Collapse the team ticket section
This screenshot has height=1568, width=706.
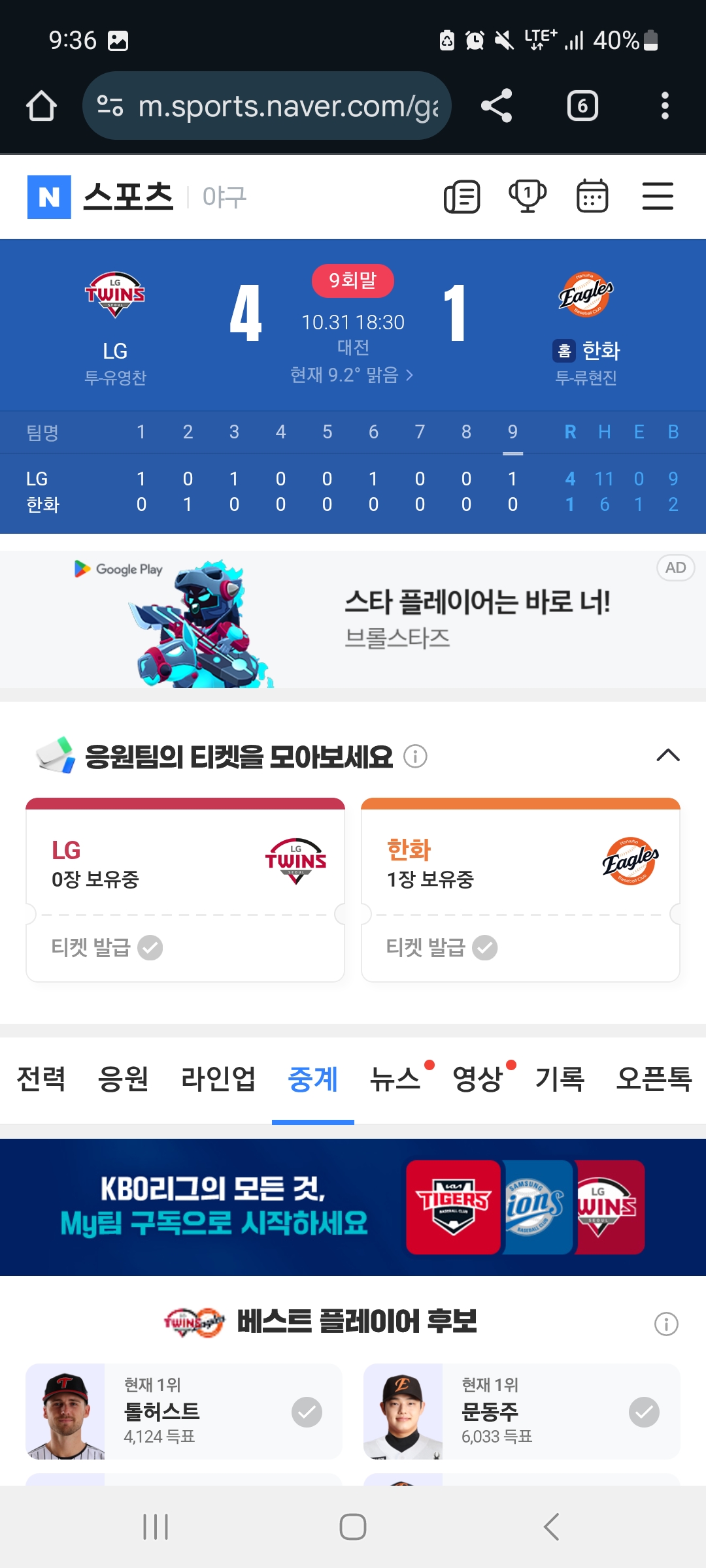[x=667, y=755]
